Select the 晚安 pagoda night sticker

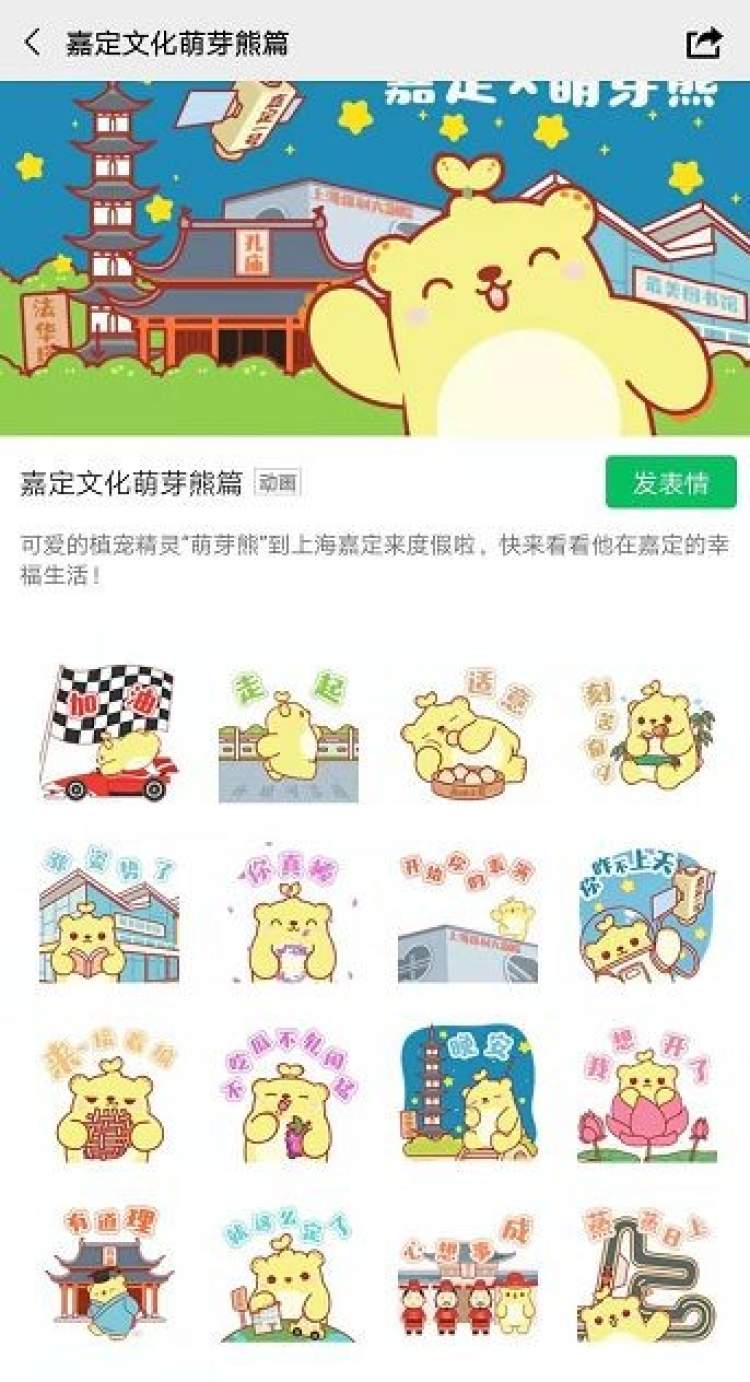coord(467,1093)
